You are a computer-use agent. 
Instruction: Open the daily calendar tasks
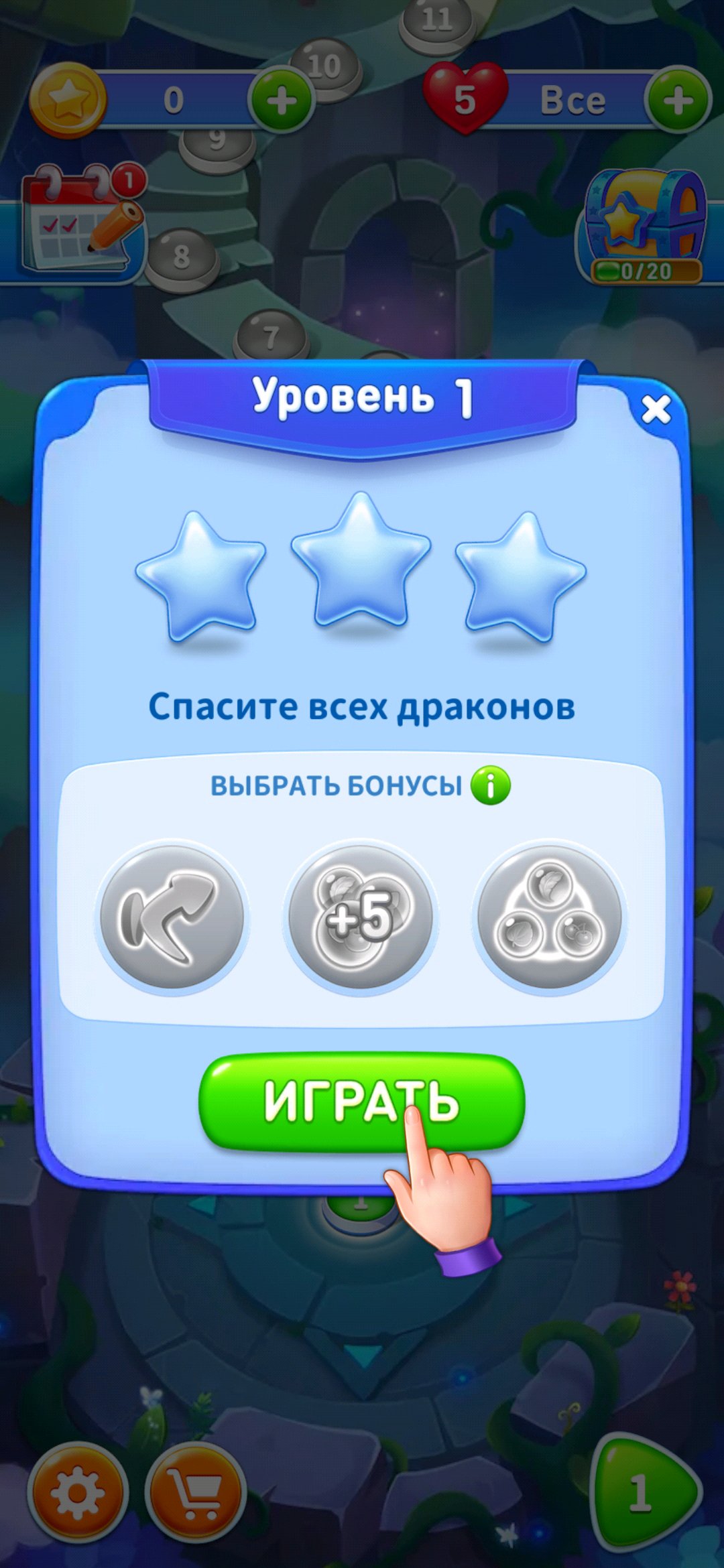click(80, 221)
